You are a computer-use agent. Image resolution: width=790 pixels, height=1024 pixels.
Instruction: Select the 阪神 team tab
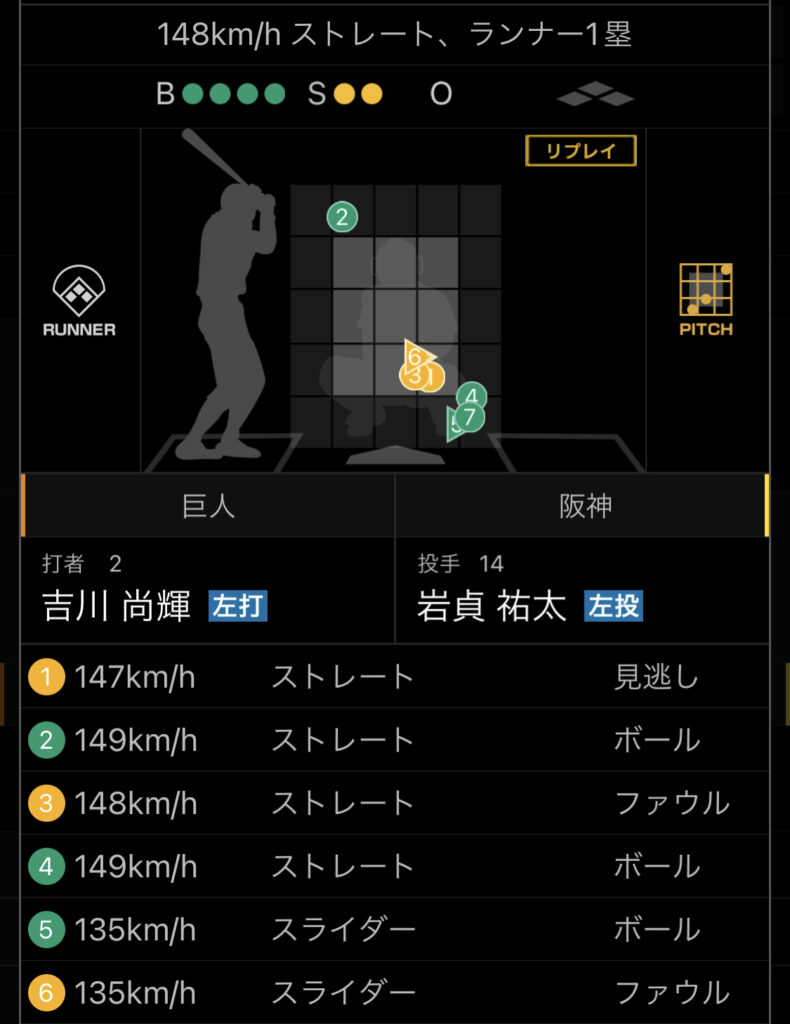583,506
